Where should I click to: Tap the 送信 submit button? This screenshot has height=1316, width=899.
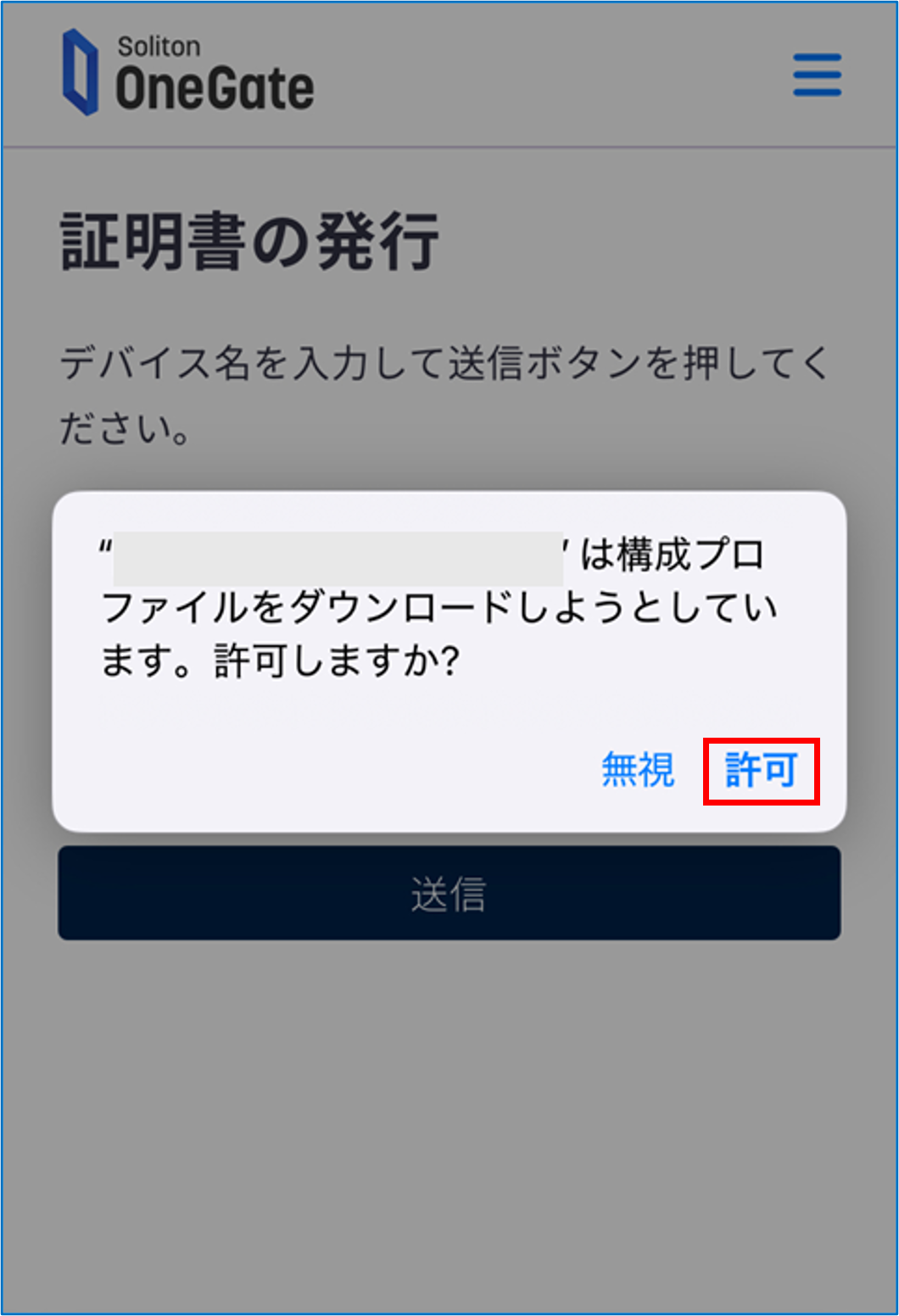click(449, 894)
